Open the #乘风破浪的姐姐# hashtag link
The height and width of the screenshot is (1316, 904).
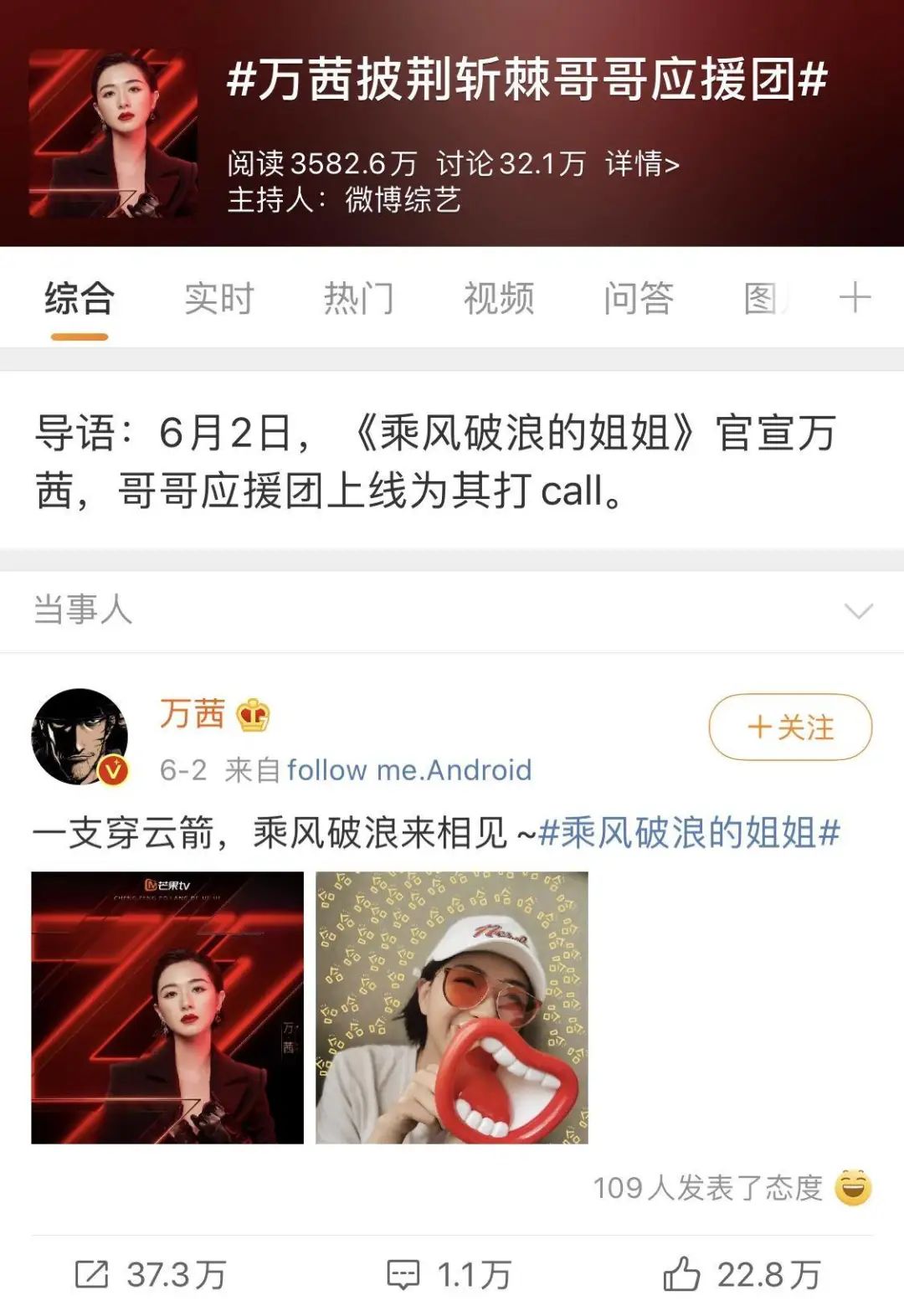[689, 833]
